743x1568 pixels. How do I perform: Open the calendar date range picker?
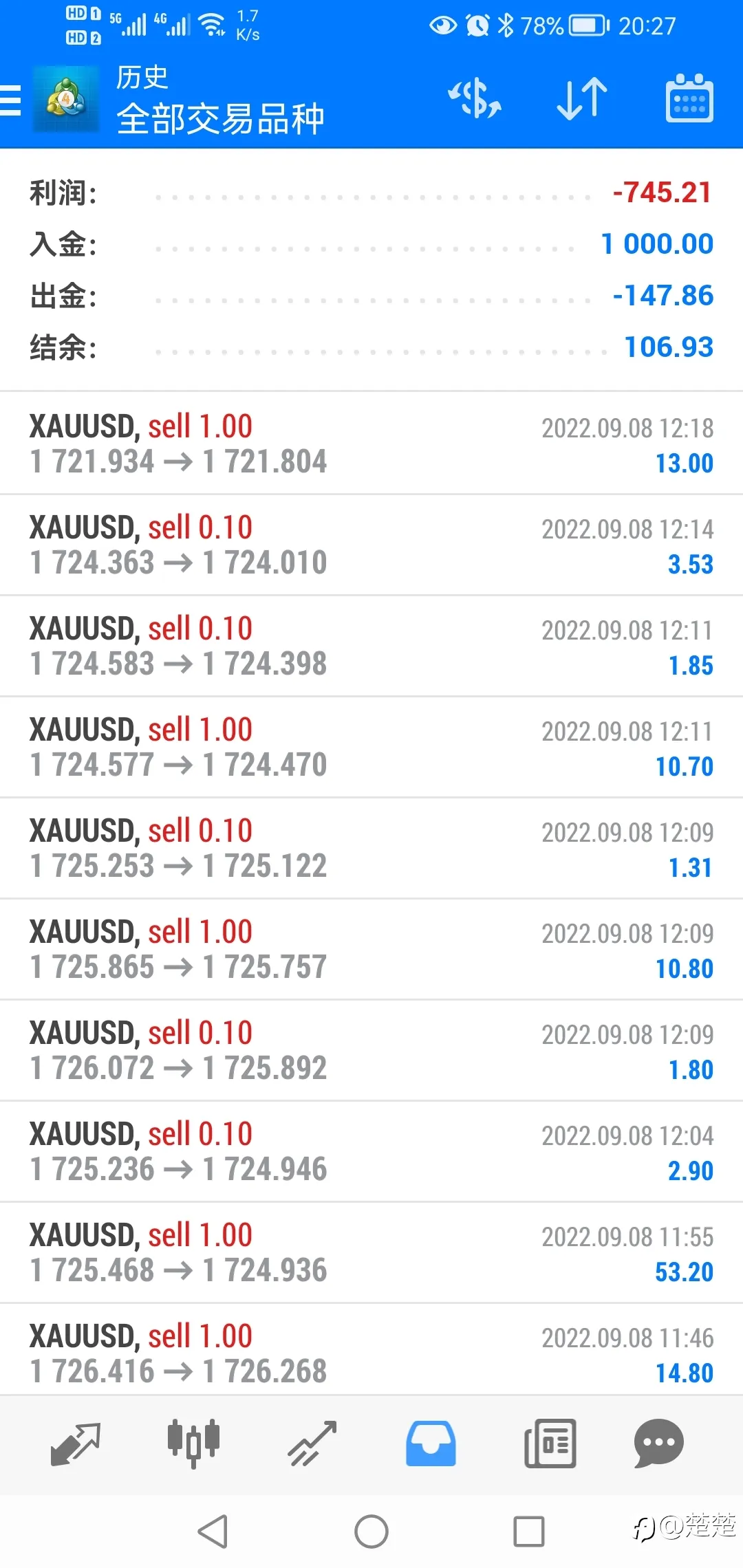[689, 98]
